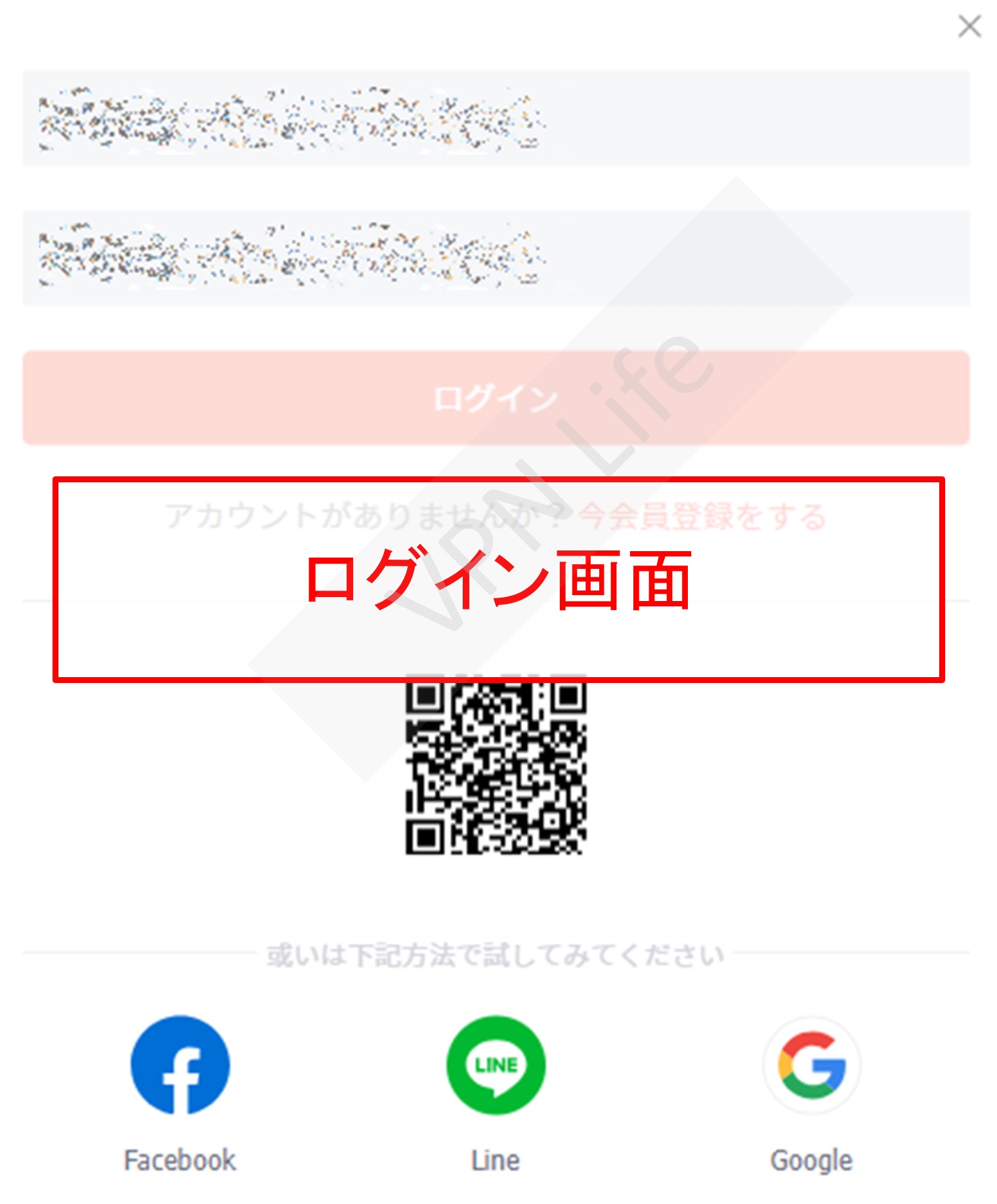
Task: Click the アカウントがありませんか？ prompt text
Action: click(x=368, y=517)
